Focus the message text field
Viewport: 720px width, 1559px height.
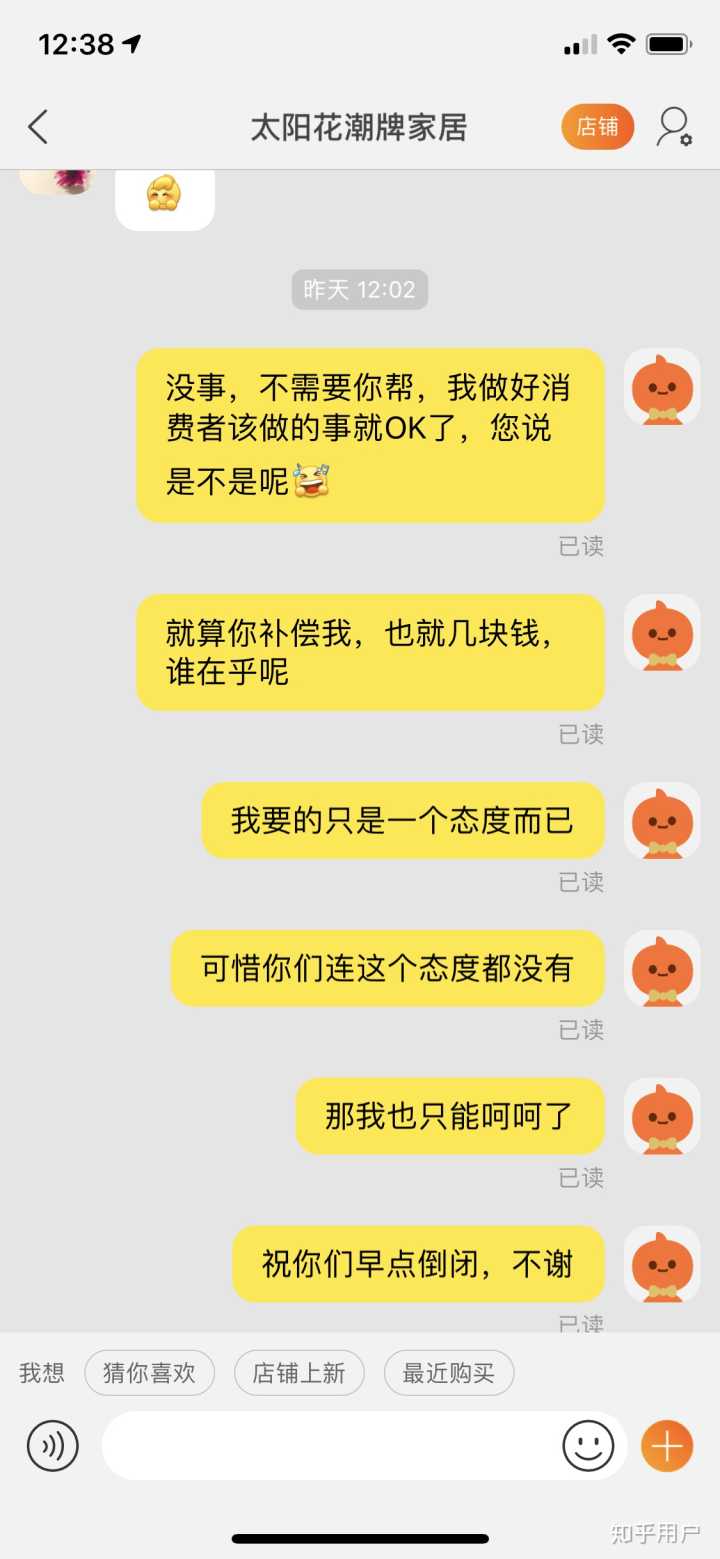click(x=330, y=1445)
